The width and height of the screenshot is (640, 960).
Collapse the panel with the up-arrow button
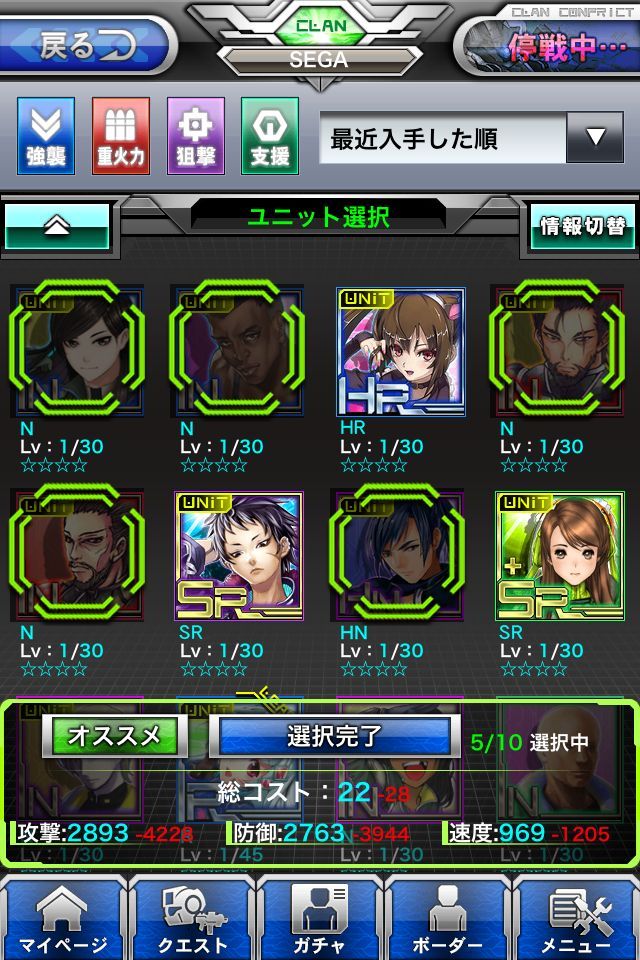pos(56,226)
